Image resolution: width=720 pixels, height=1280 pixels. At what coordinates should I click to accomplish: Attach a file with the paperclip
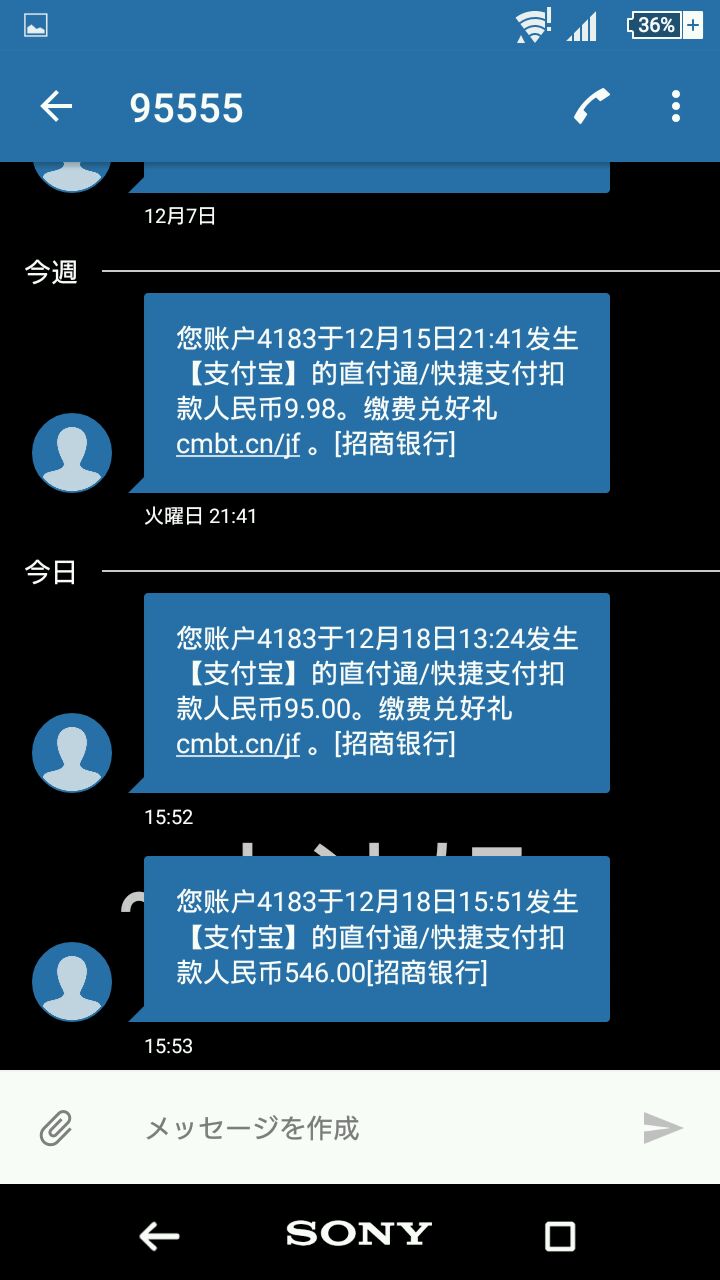coord(56,1129)
